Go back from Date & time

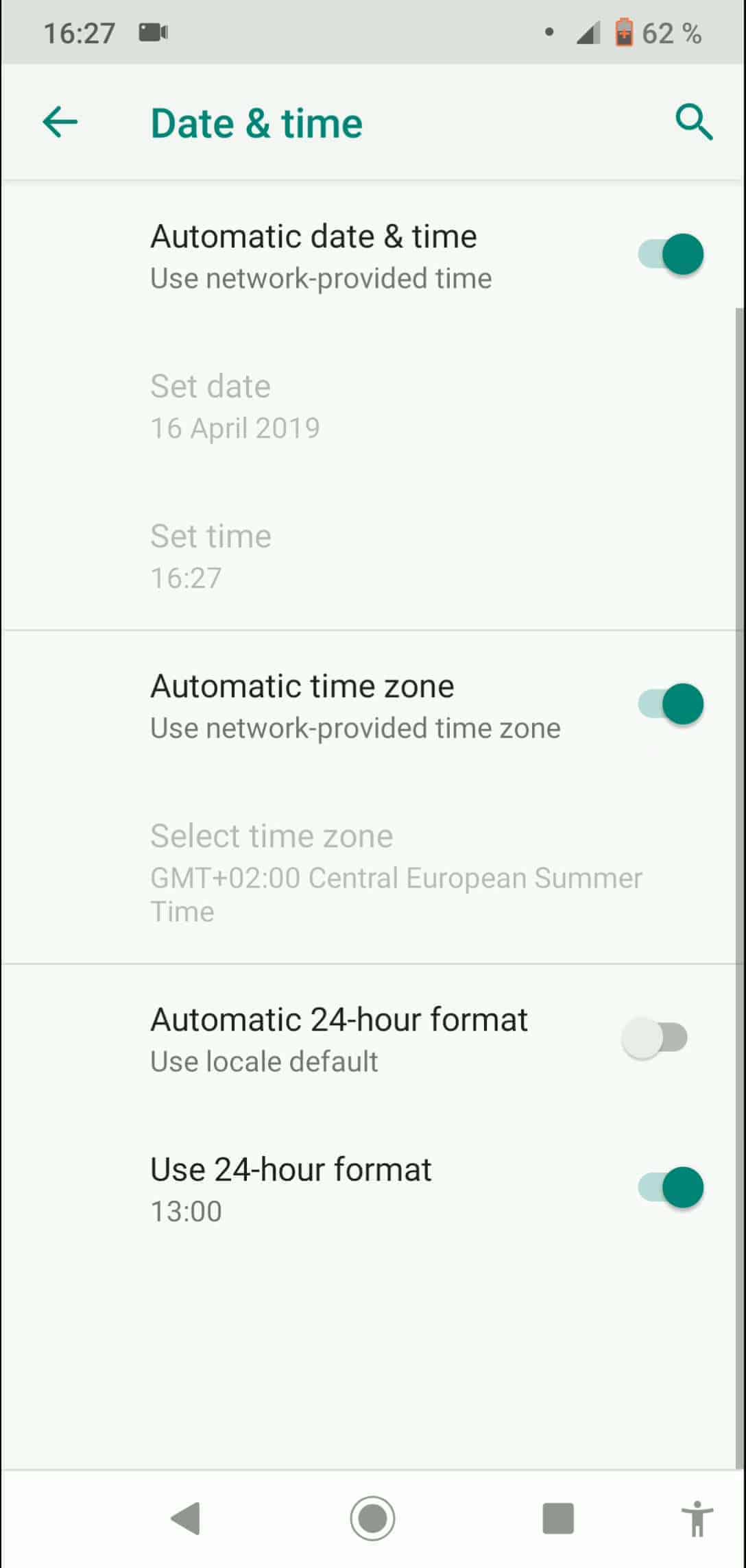60,123
